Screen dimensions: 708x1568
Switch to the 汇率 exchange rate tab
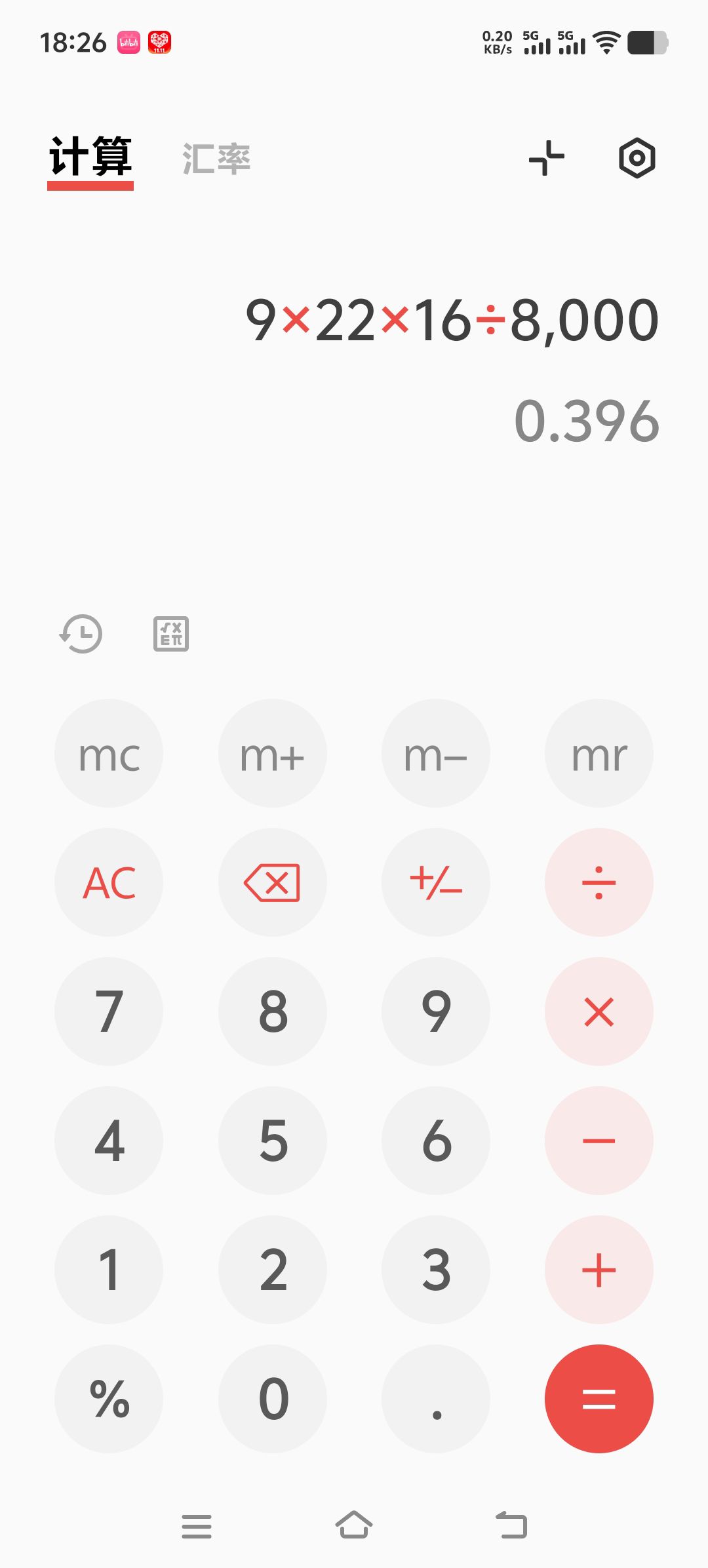pos(216,159)
